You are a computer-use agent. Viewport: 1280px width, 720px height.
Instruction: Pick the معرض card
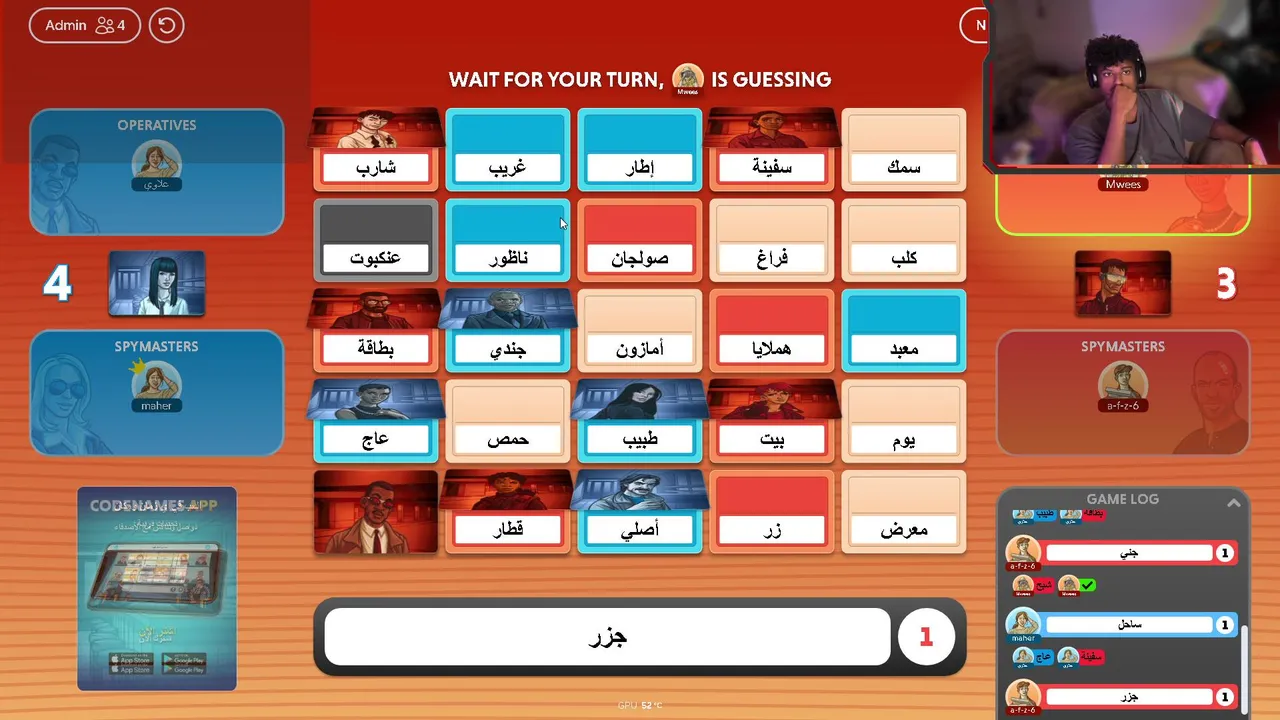point(903,512)
